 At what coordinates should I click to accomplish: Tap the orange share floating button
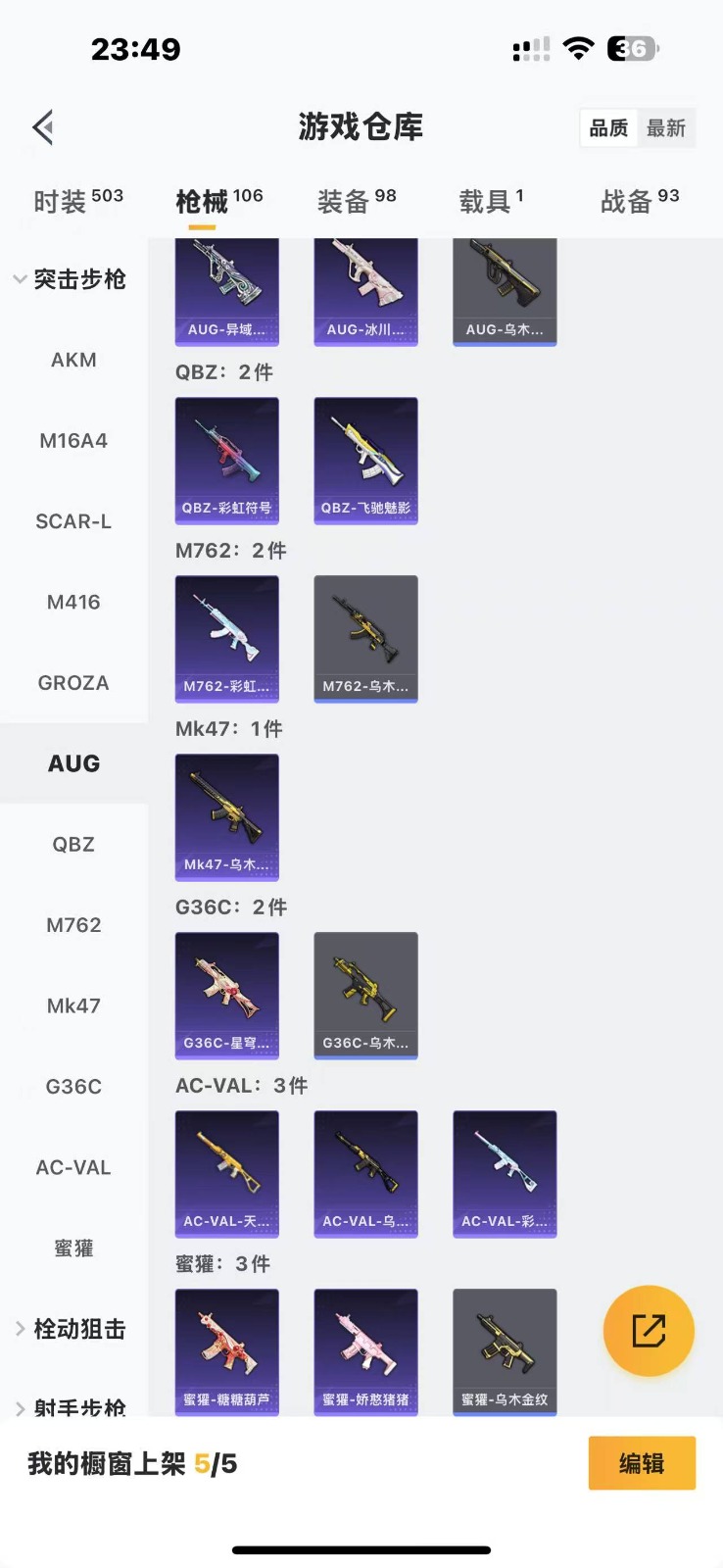pos(649,1331)
